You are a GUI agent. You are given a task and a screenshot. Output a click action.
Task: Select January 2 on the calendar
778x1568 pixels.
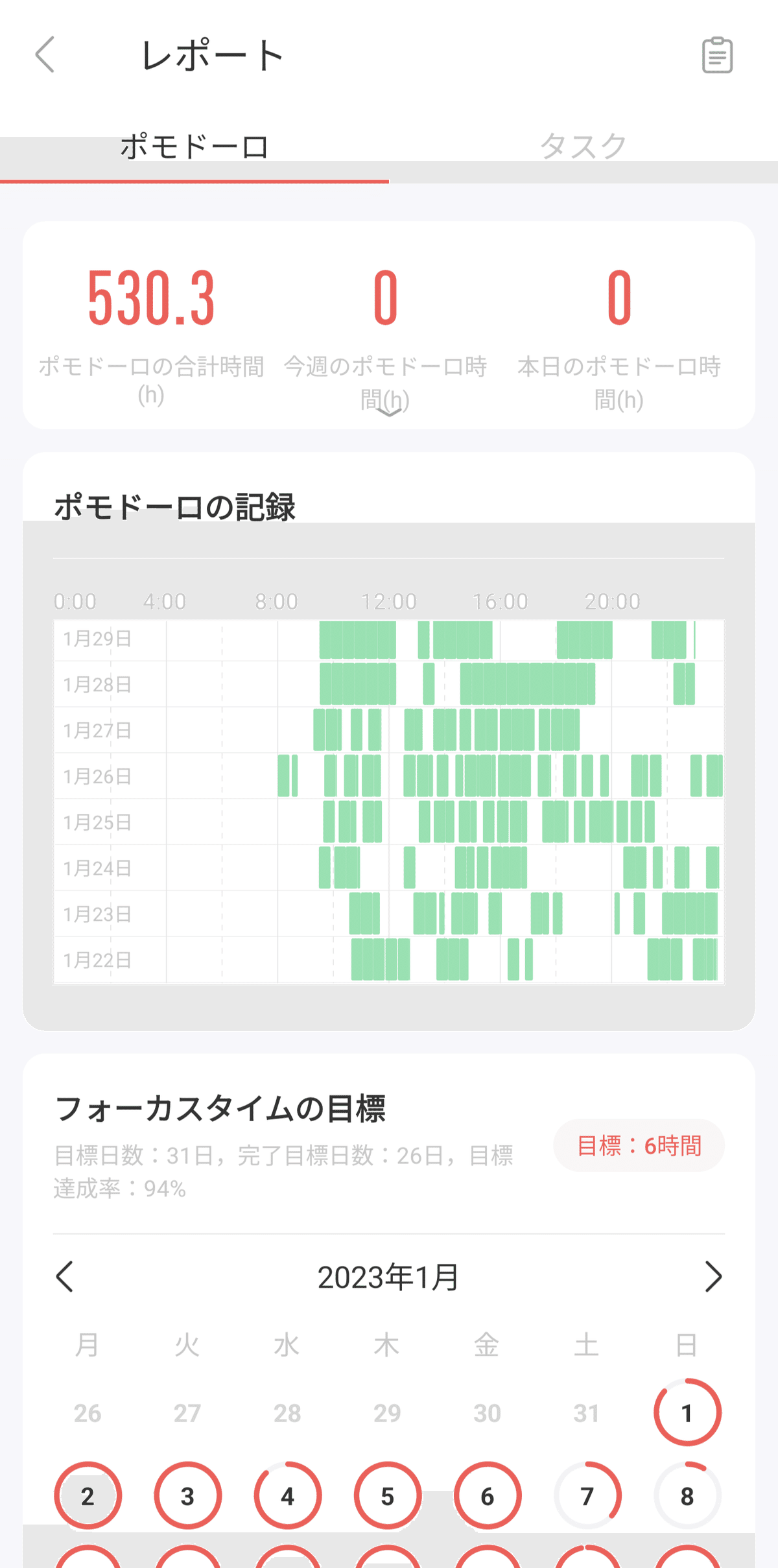click(x=87, y=1495)
